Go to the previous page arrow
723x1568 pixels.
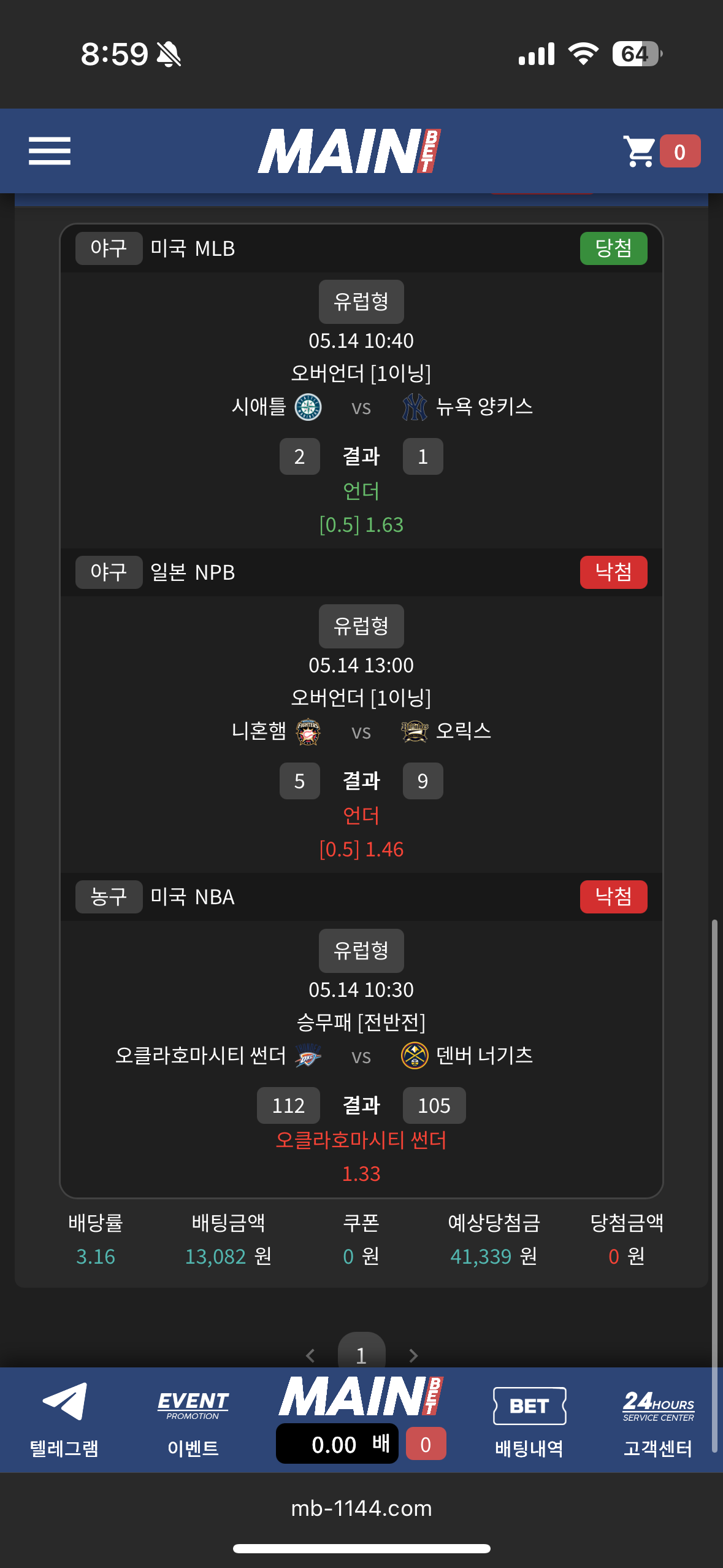pos(310,1355)
